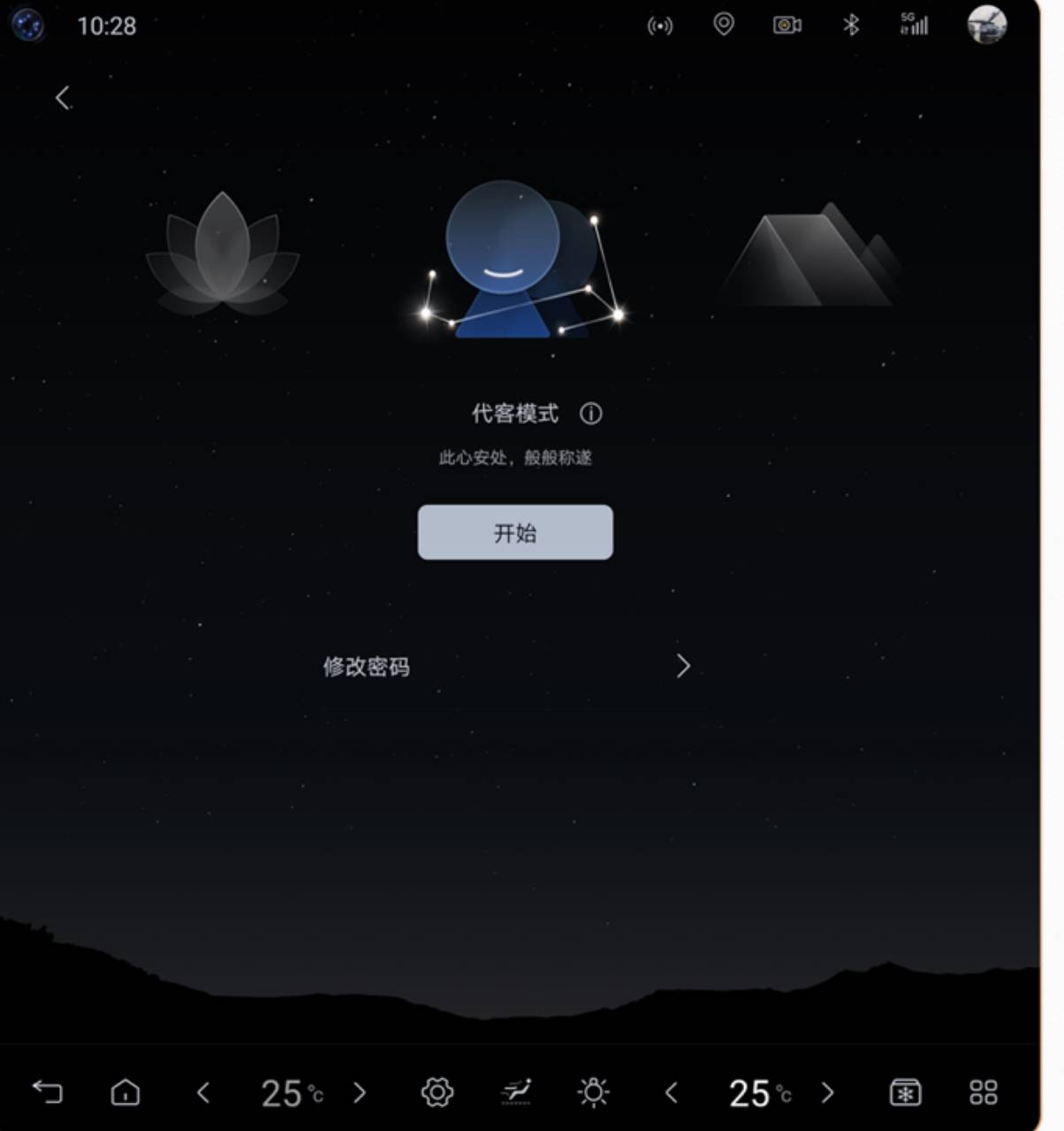The image size is (1064, 1131).
Task: Select the lotus mode card
Action: point(223,254)
